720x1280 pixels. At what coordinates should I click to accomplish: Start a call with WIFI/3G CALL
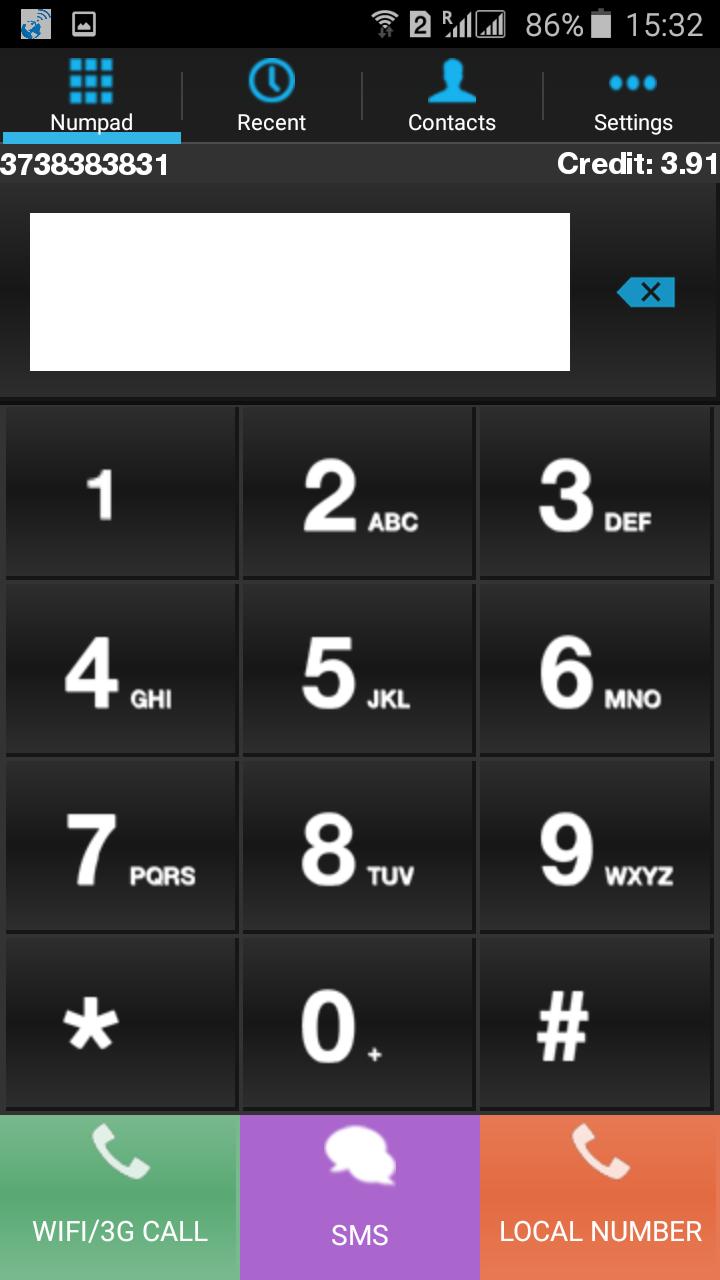(119, 1195)
